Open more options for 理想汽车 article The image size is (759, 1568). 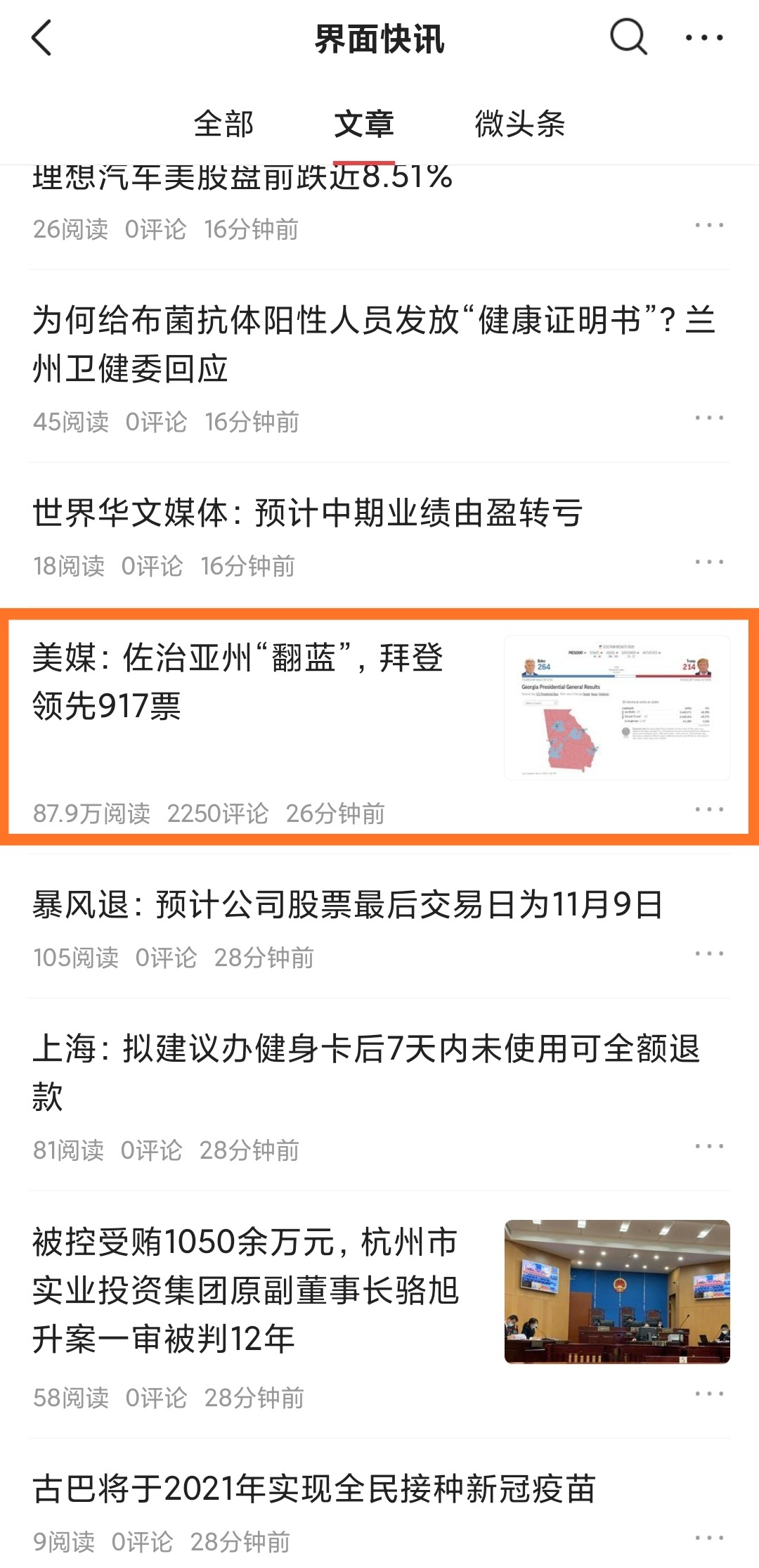708,225
